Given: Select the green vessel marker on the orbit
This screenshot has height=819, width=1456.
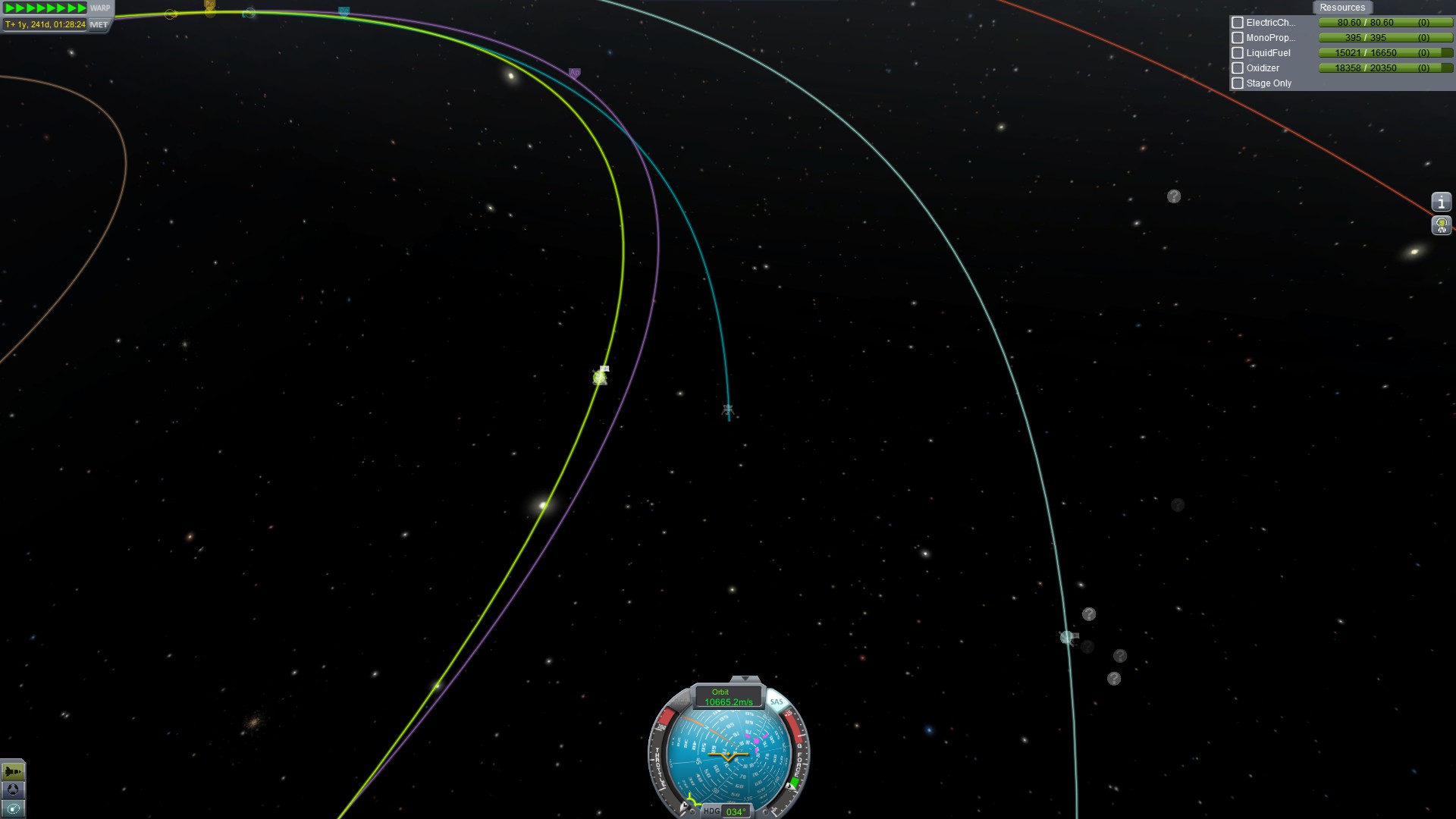Looking at the screenshot, I should click(600, 377).
